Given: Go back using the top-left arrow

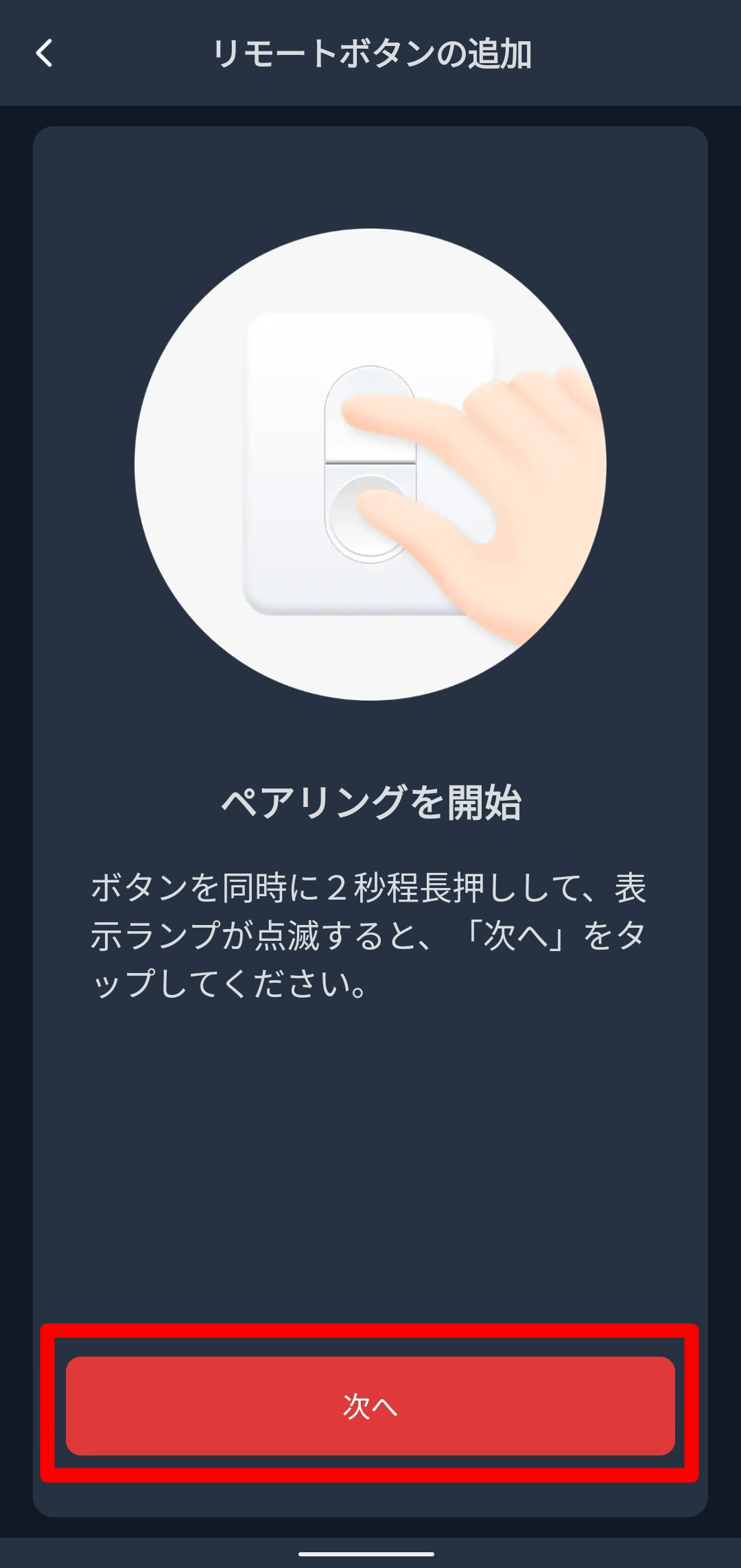Looking at the screenshot, I should [45, 54].
